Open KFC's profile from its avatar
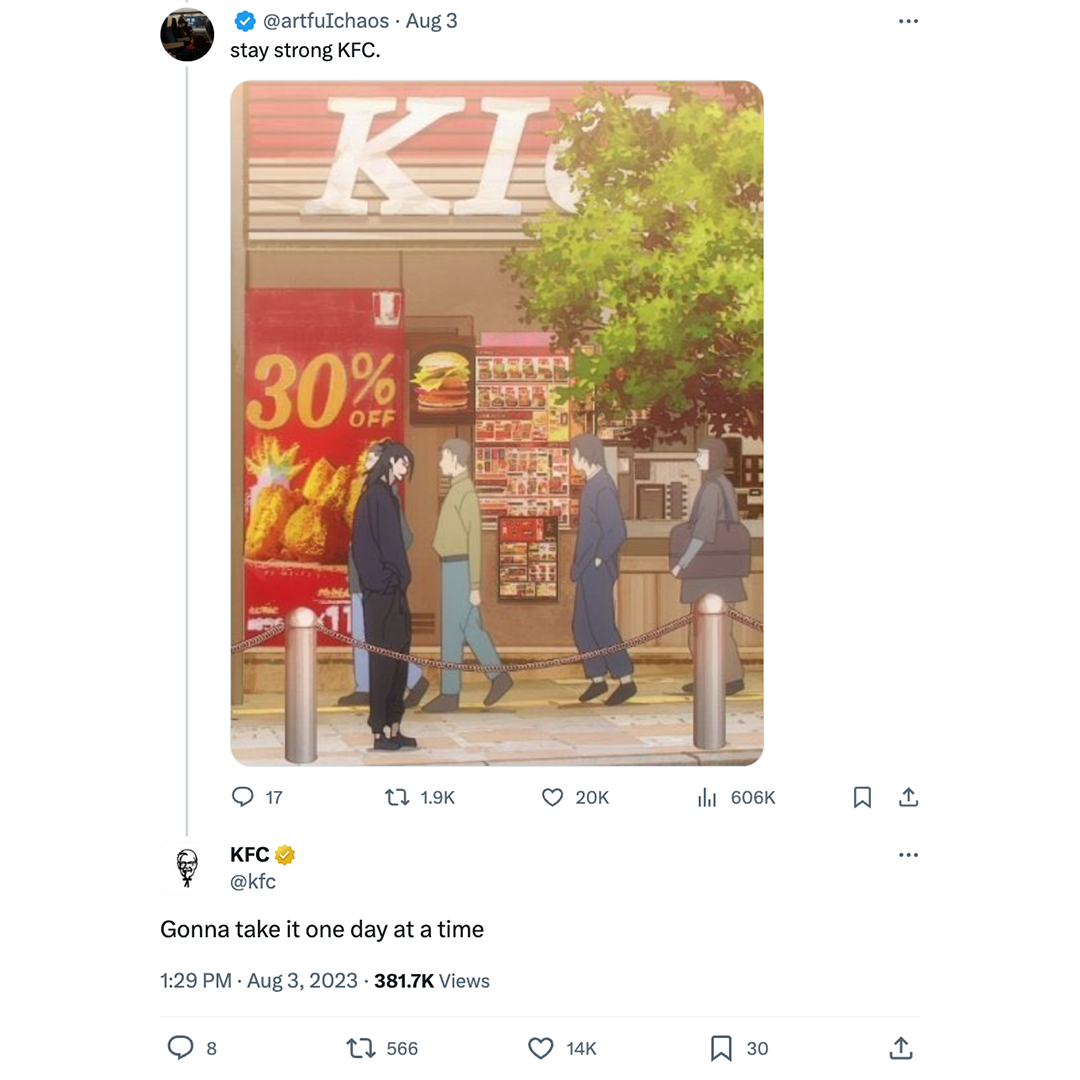This screenshot has width=1080, height=1080. (187, 867)
